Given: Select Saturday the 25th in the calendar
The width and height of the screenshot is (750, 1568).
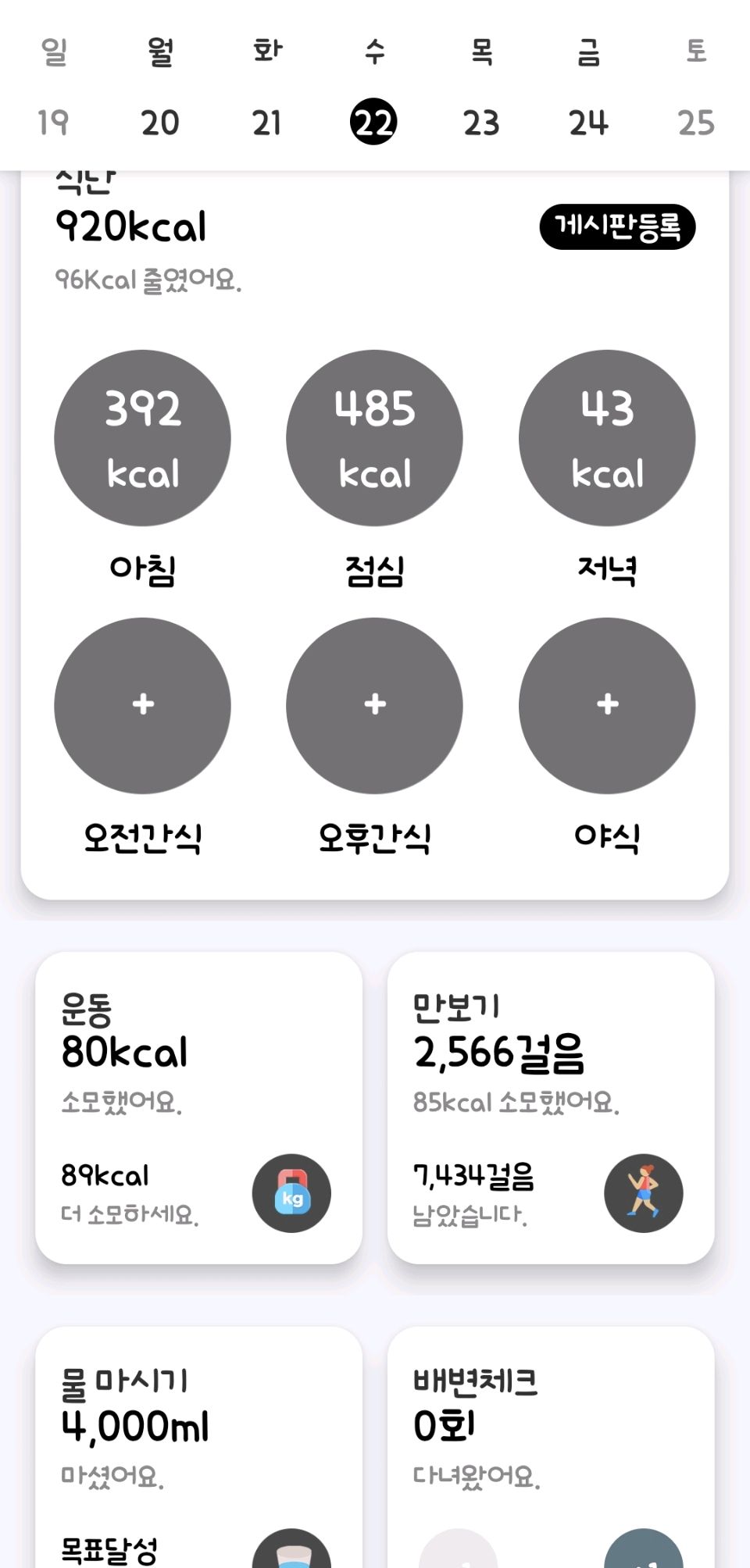Looking at the screenshot, I should click(695, 123).
